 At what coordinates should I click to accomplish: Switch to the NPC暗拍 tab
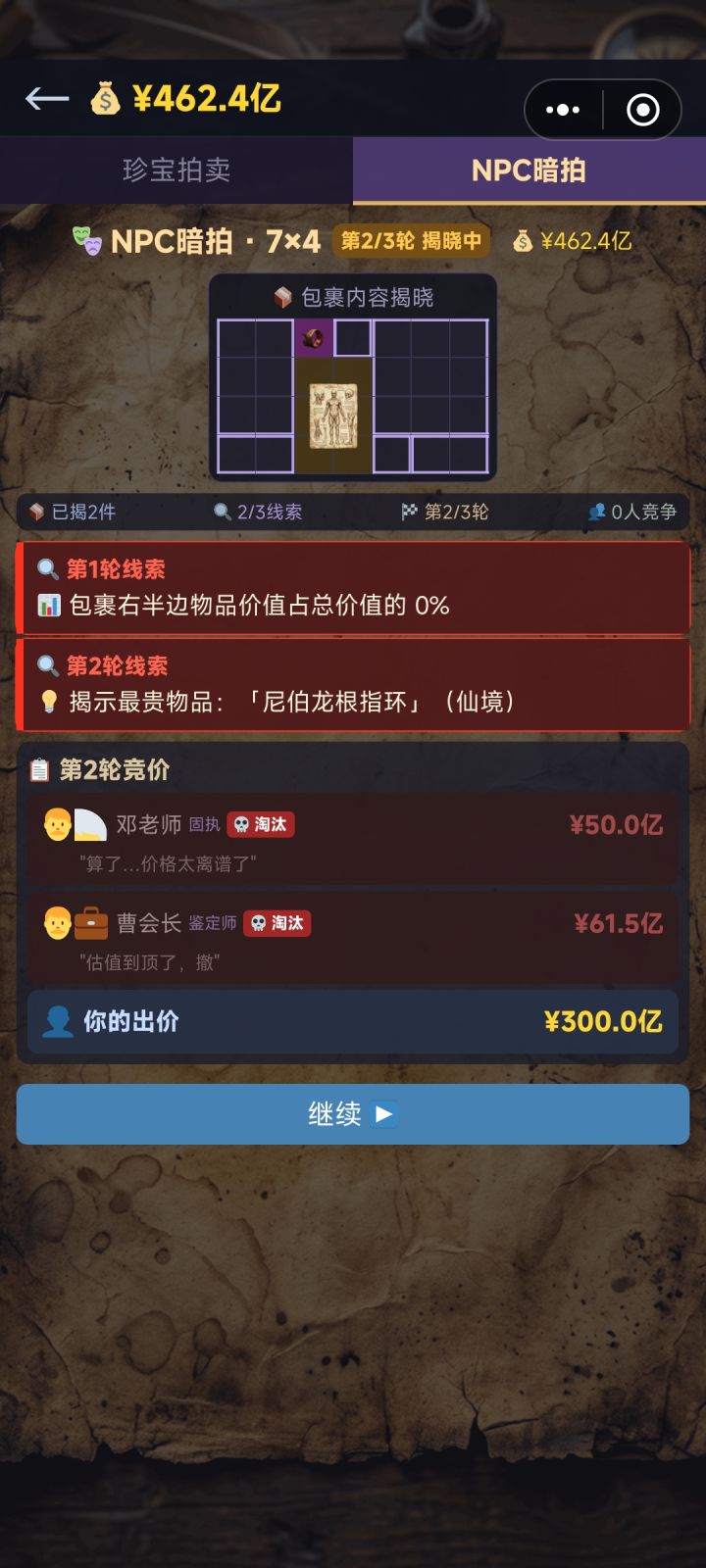(529, 170)
